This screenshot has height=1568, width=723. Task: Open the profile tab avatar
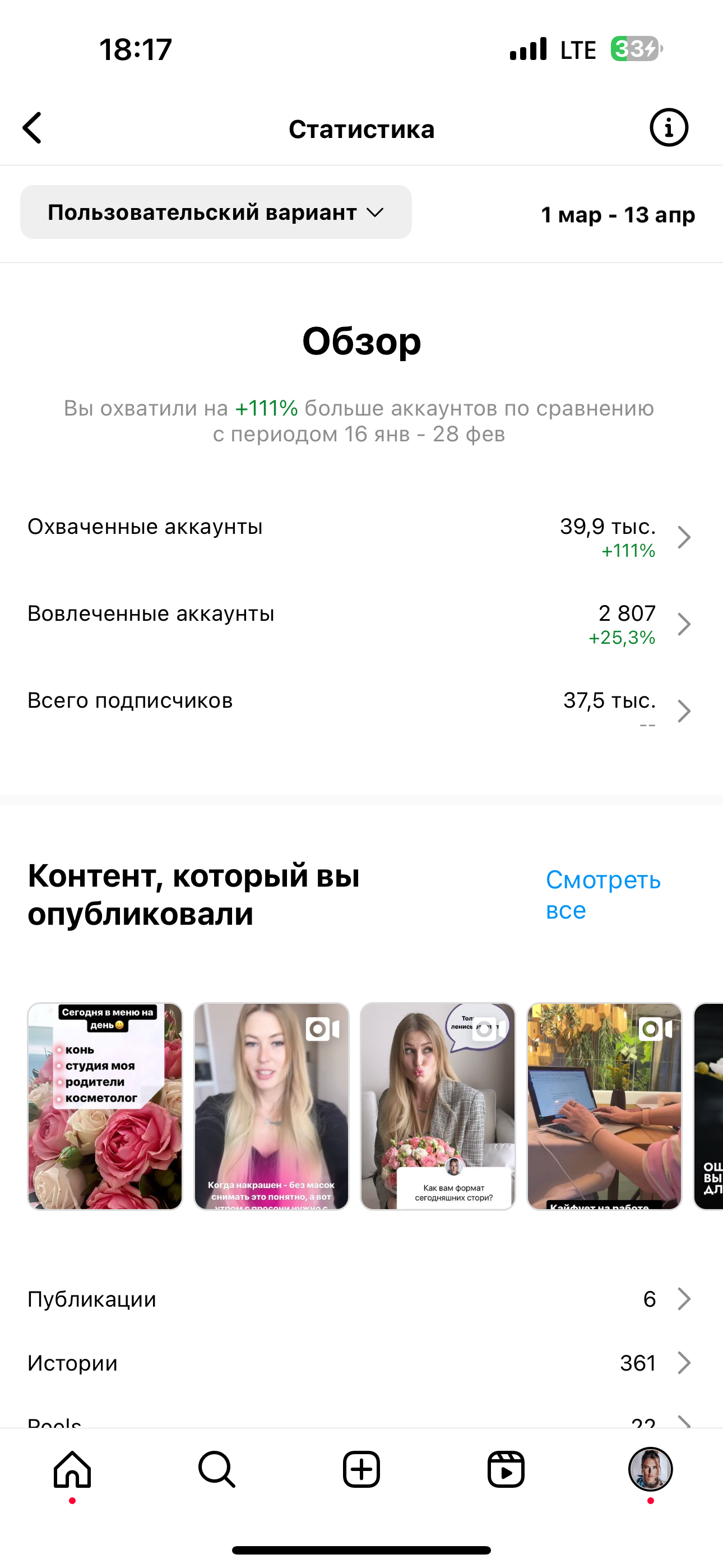(650, 1469)
